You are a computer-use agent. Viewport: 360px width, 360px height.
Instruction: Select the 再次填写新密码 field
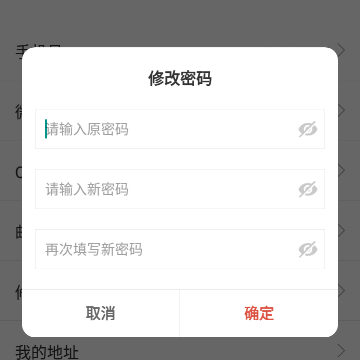pos(180,249)
